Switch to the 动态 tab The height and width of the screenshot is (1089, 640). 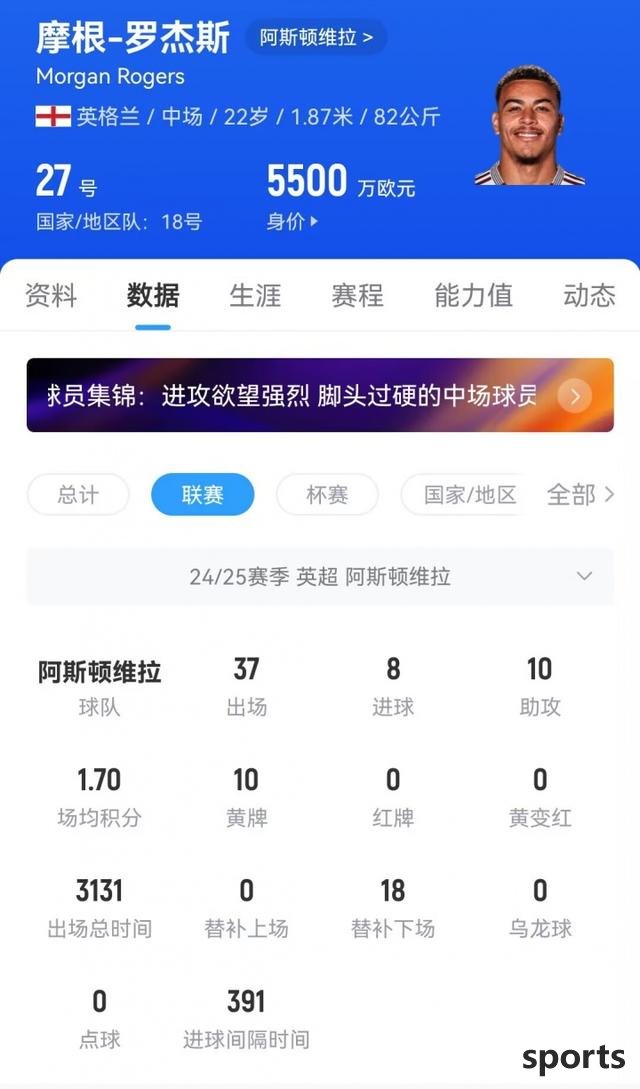[x=588, y=295]
